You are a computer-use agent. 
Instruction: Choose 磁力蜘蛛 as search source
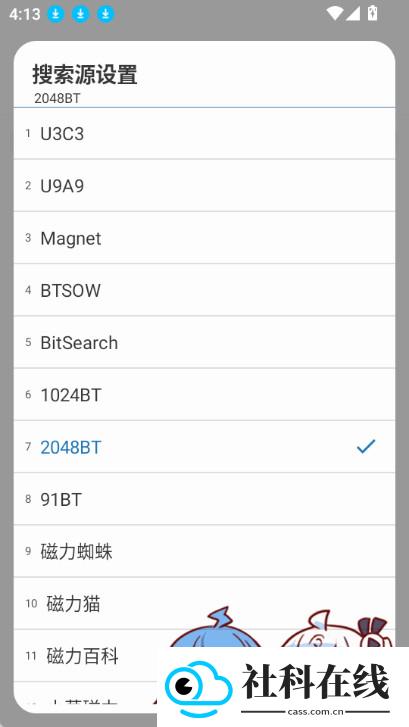[204, 552]
